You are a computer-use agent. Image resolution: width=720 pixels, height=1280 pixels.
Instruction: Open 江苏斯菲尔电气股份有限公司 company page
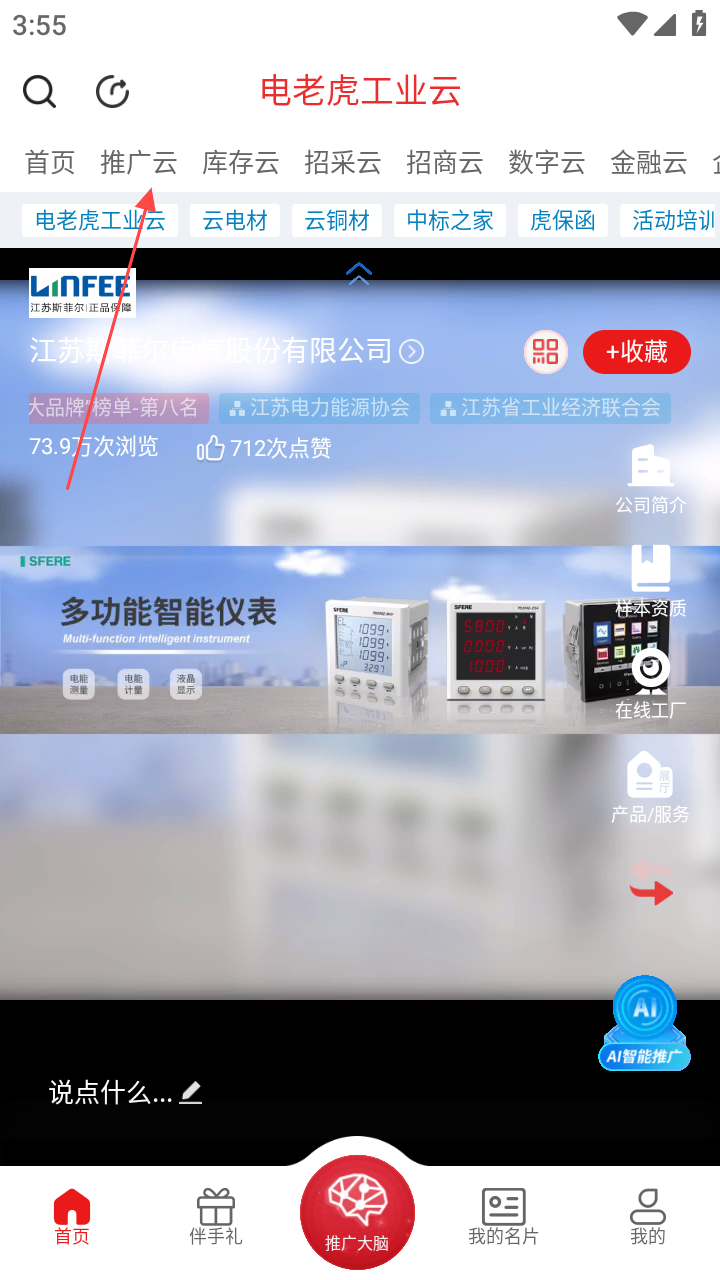[226, 351]
